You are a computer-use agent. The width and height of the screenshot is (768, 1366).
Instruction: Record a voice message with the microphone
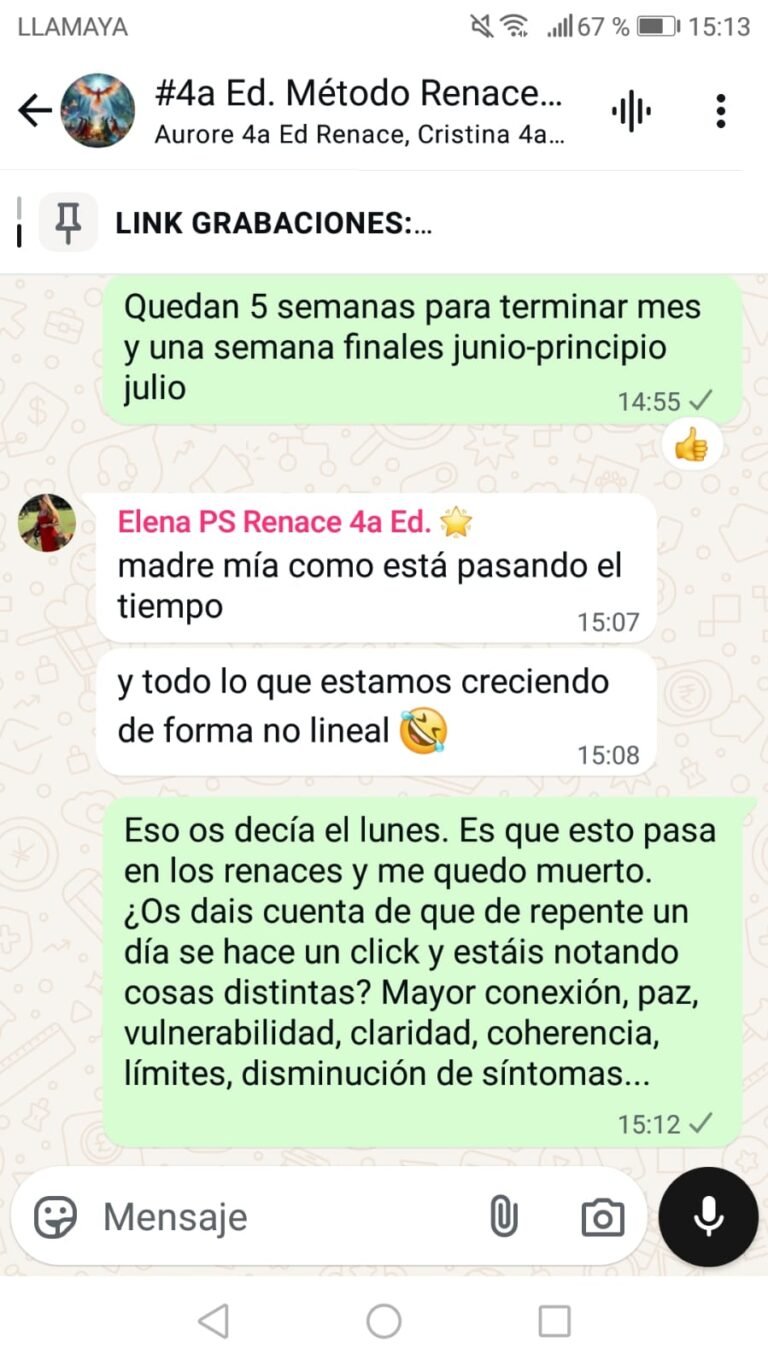[708, 1217]
